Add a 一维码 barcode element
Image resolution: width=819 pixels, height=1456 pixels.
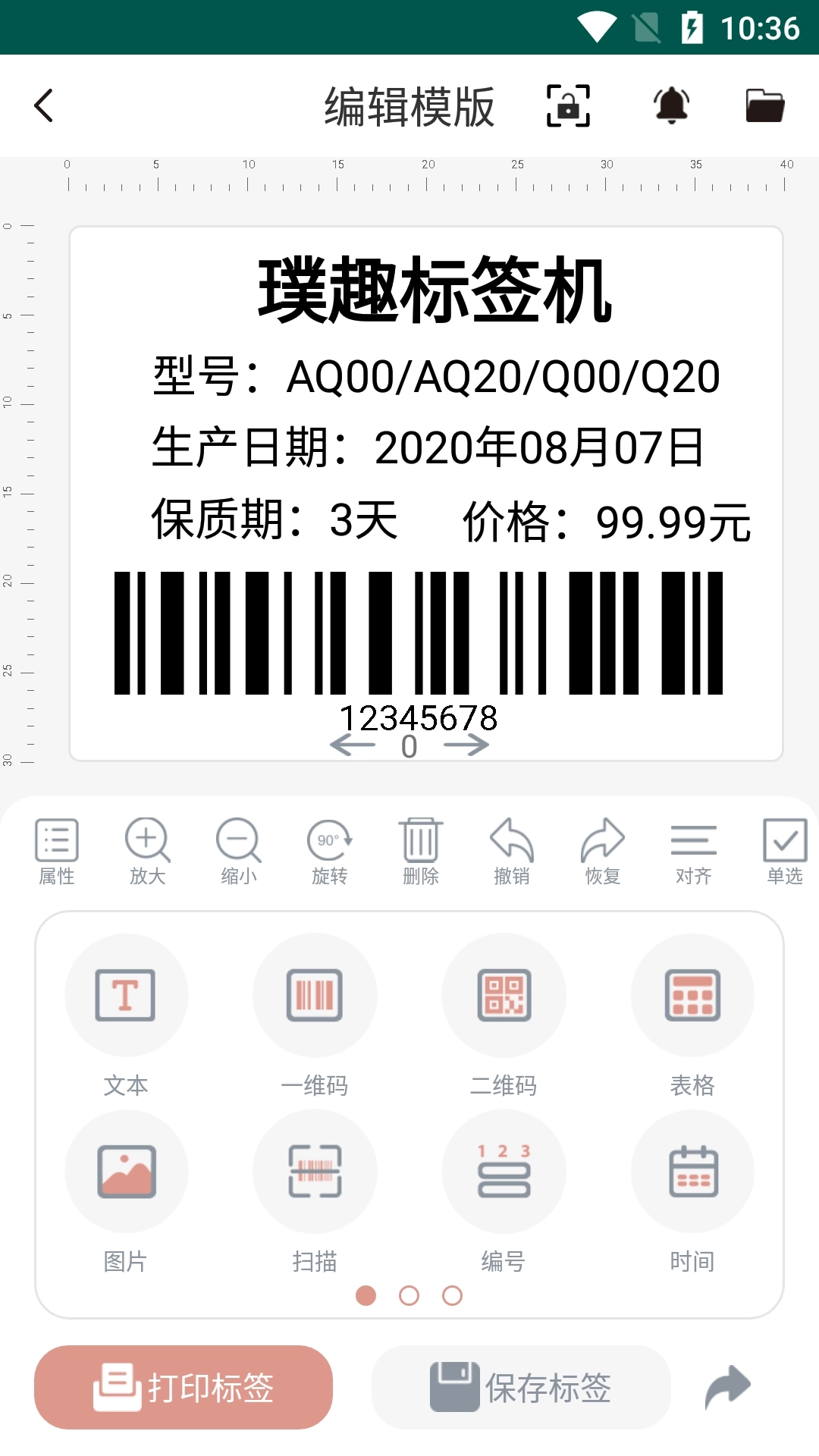315,1016
